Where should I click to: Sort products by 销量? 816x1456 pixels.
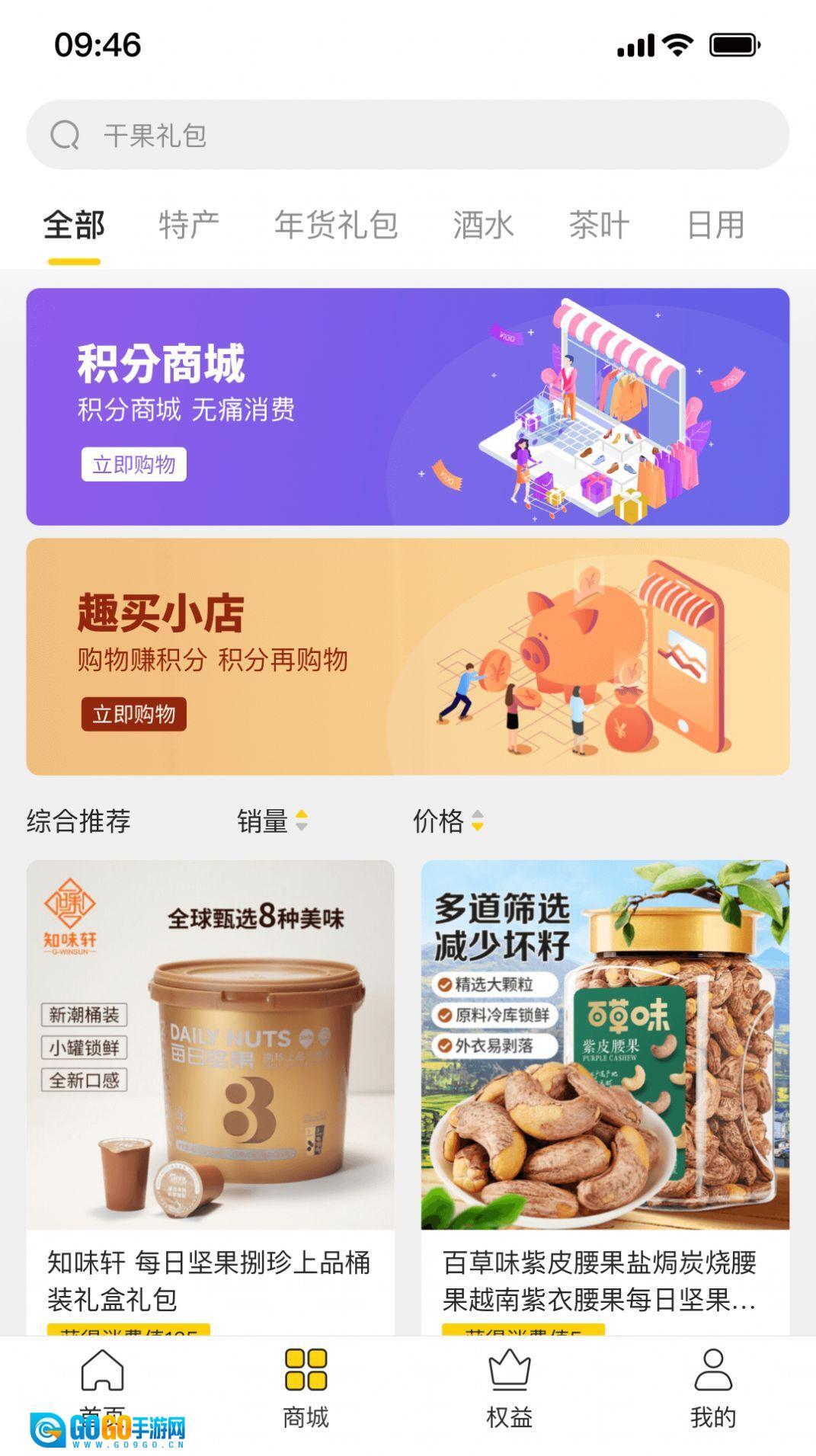pyautogui.click(x=271, y=821)
